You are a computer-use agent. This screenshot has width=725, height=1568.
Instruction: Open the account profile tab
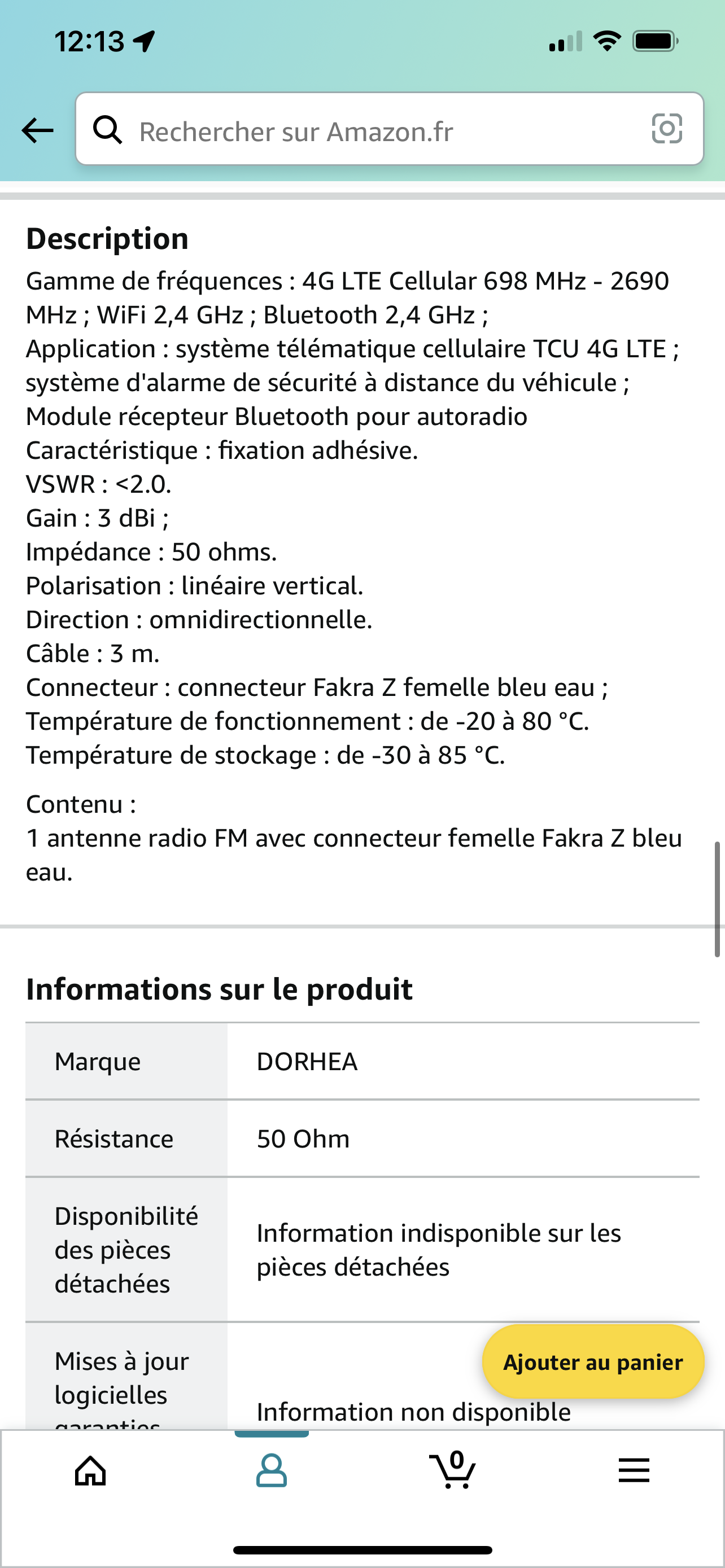point(272,1471)
